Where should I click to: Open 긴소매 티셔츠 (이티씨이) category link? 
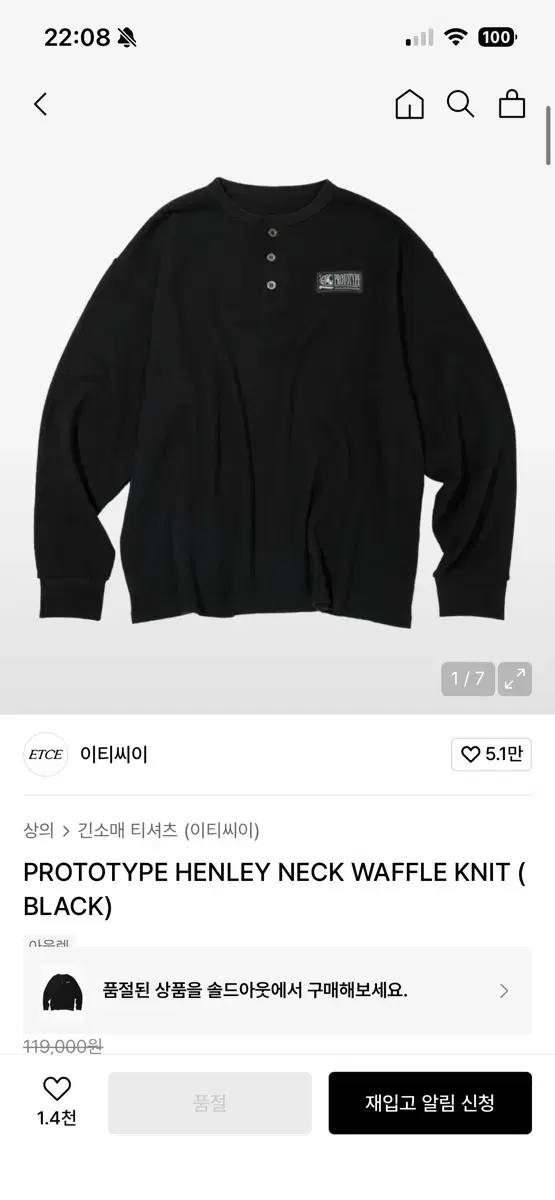(x=168, y=830)
